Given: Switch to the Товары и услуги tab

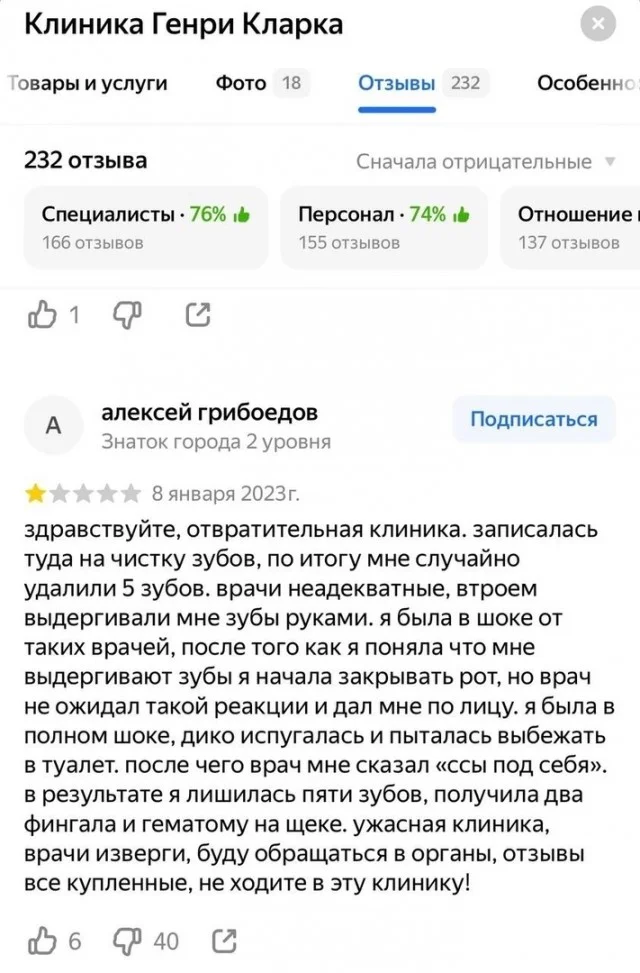Looking at the screenshot, I should pos(88,84).
